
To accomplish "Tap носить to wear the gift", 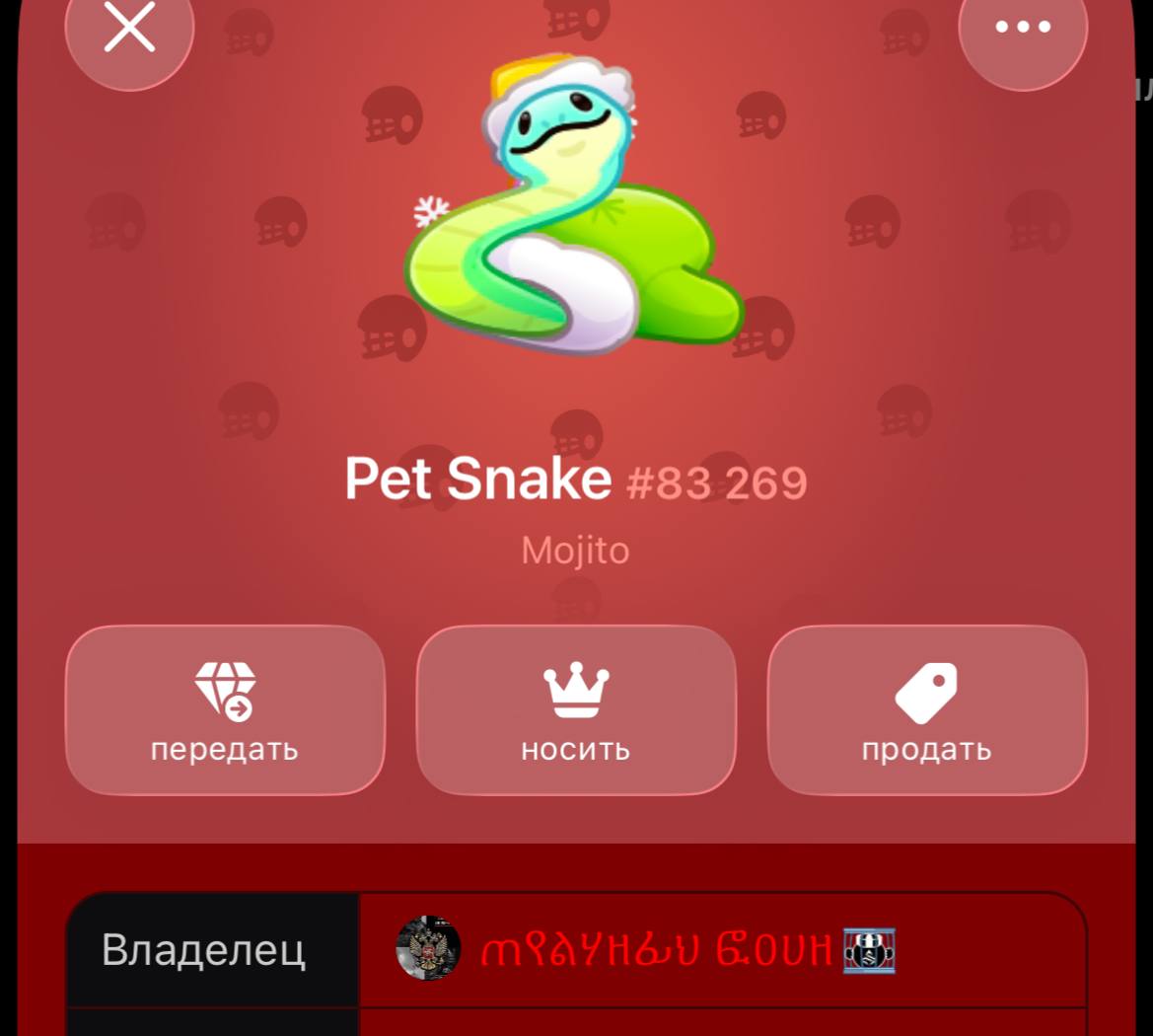I will click(576, 709).
